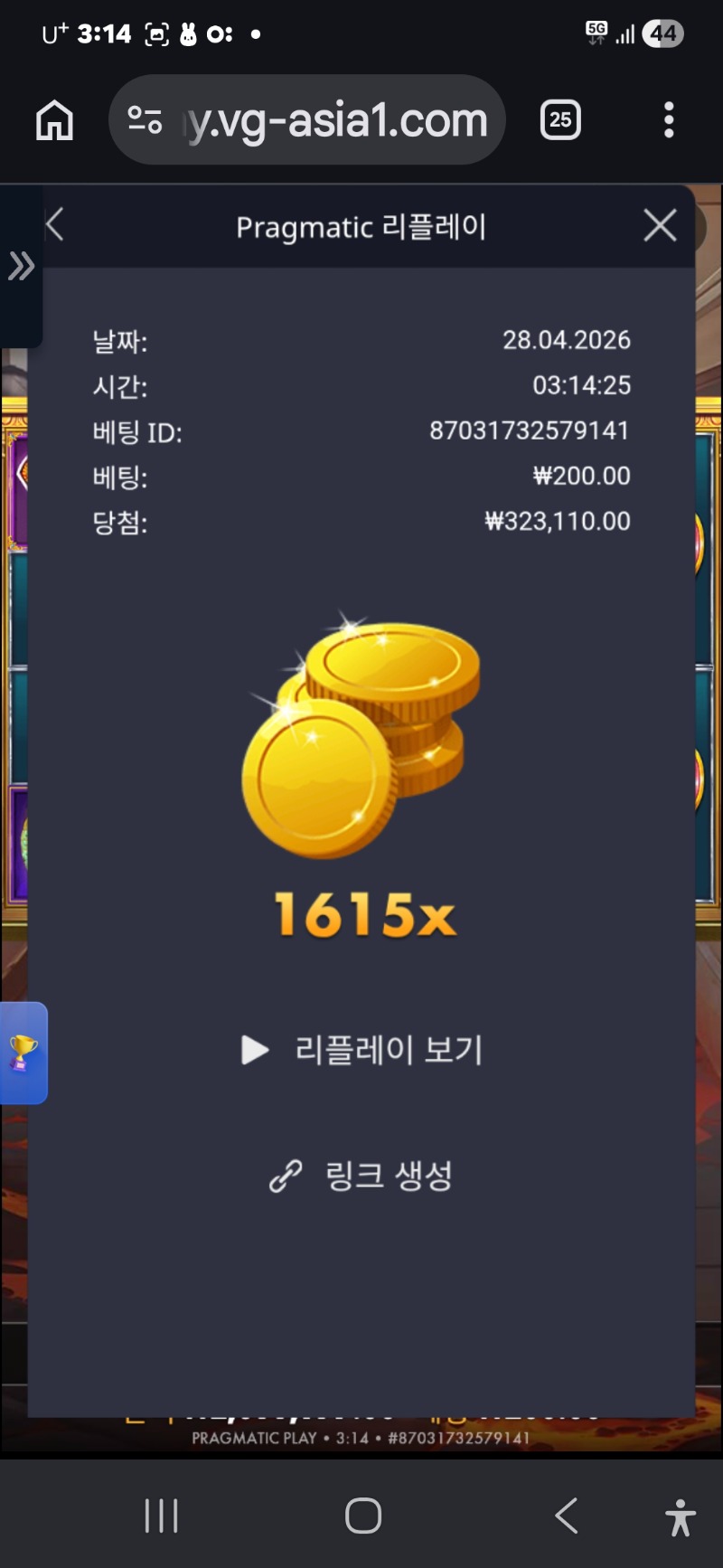Open the recent apps view
The width and height of the screenshot is (723, 1568).
point(162,1516)
